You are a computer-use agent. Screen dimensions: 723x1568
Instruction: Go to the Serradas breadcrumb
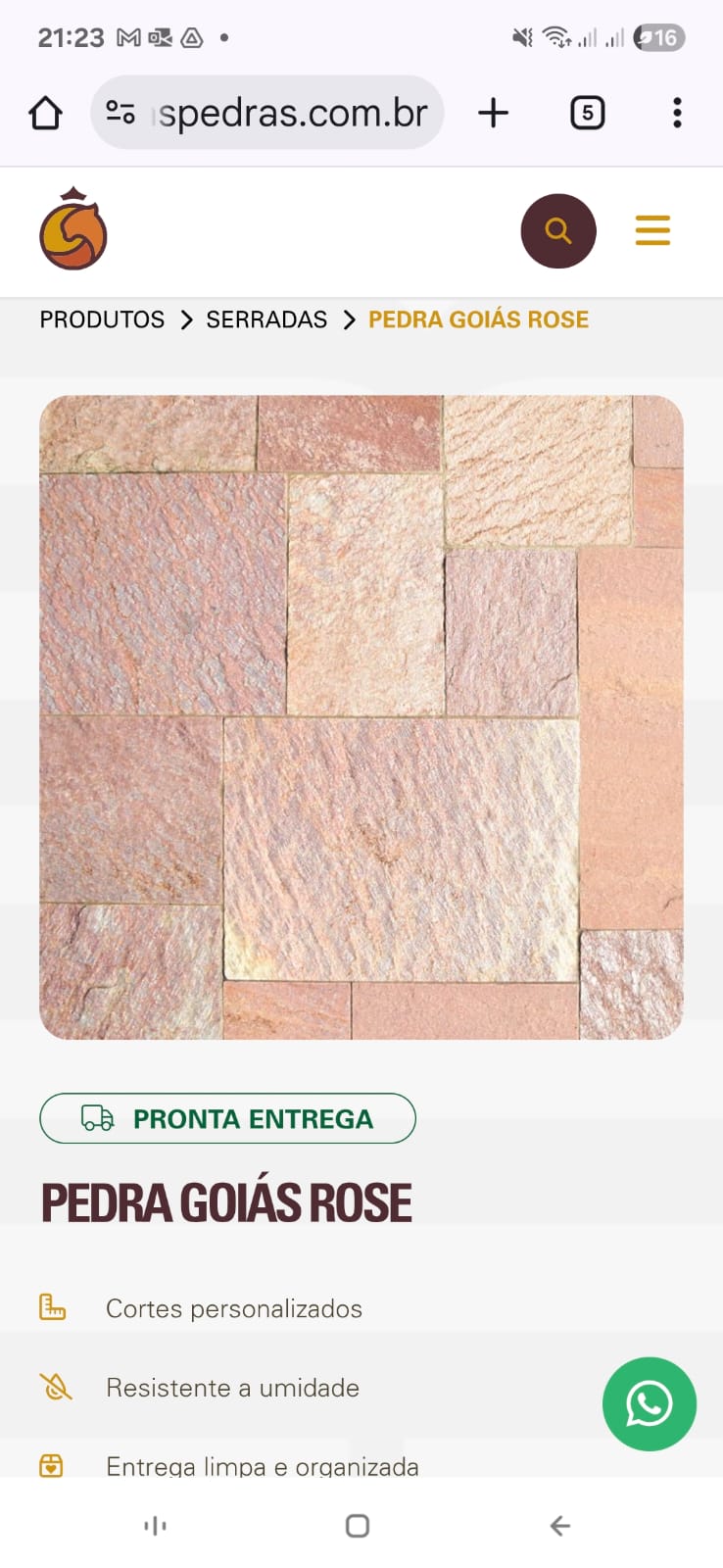point(266,319)
